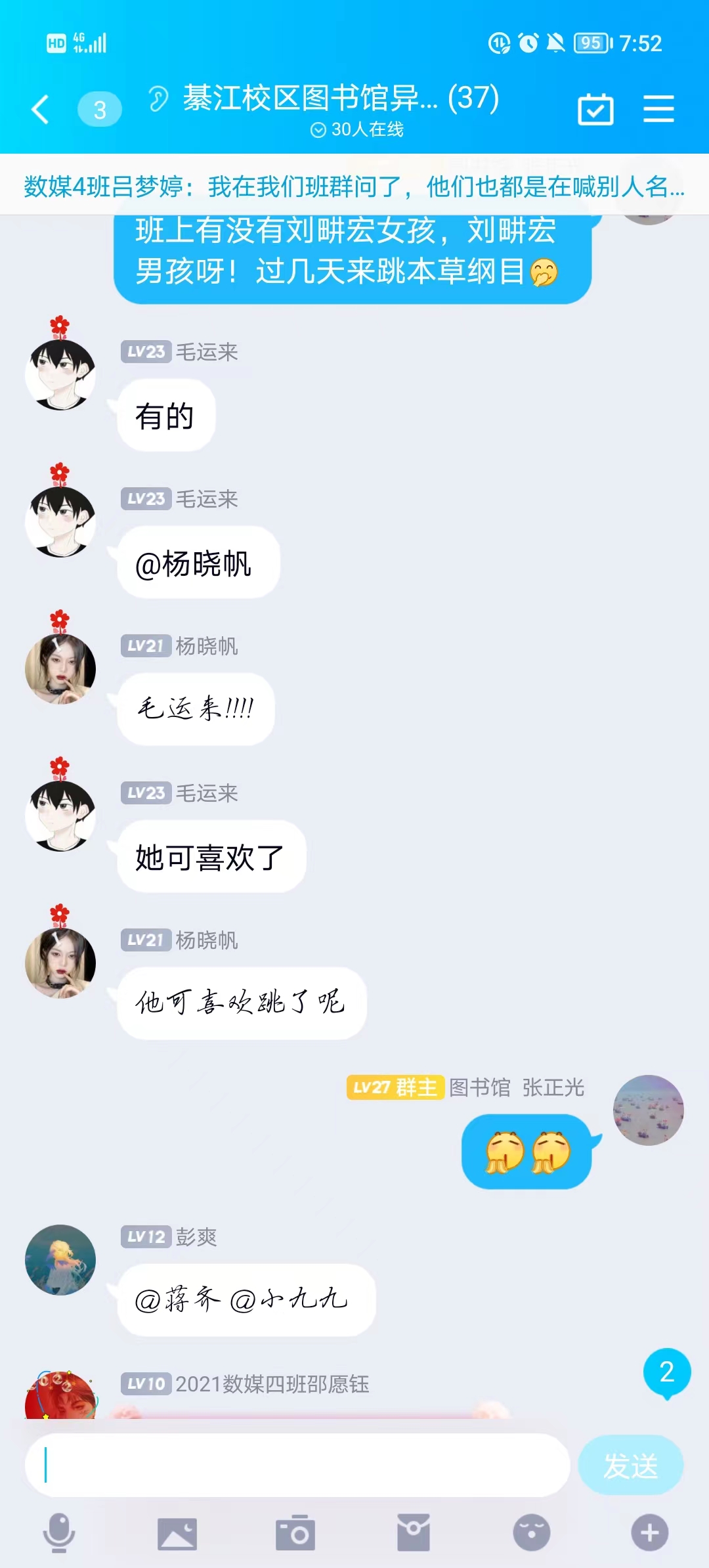The height and width of the screenshot is (1568, 709).
Task: Start voice input with microphone icon
Action: coord(59,1533)
